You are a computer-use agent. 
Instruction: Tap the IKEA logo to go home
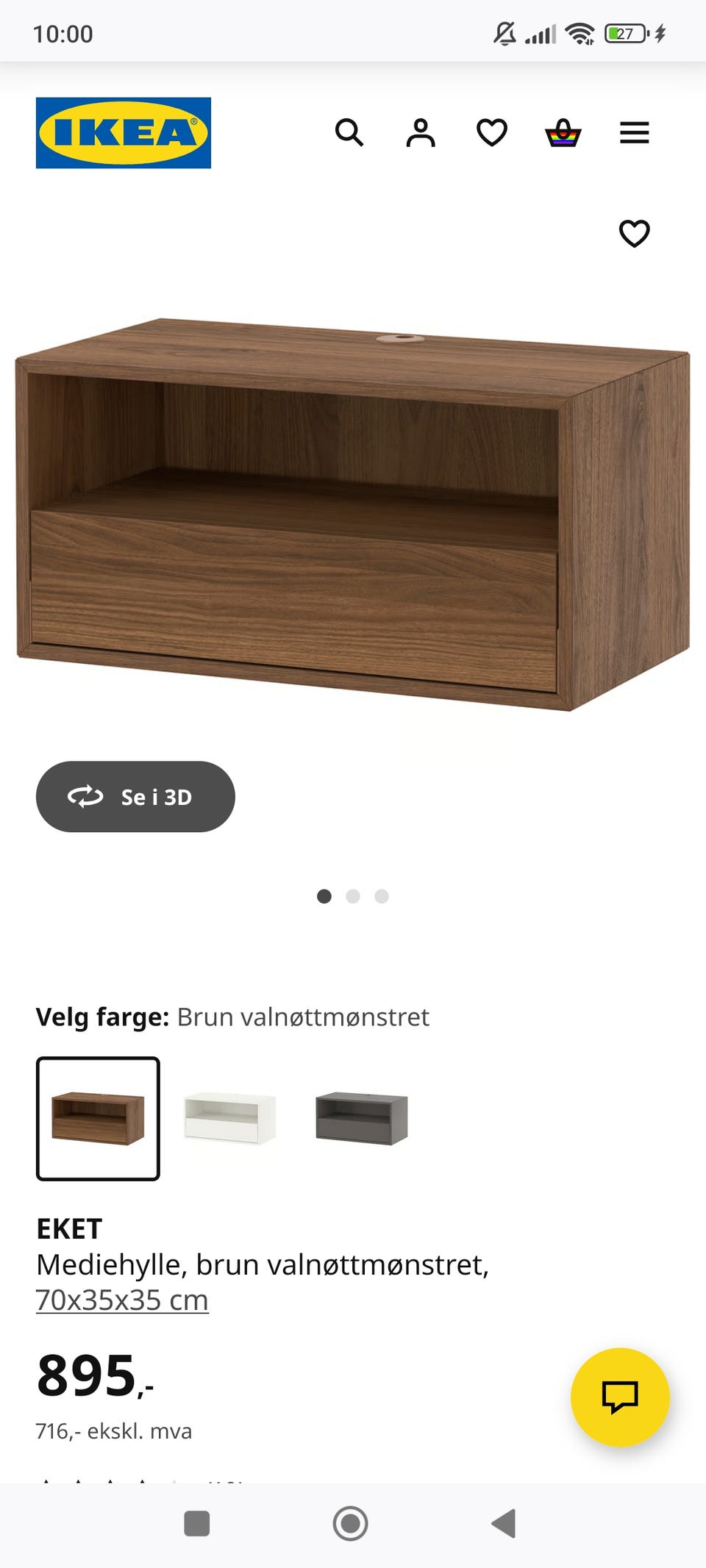tap(122, 133)
